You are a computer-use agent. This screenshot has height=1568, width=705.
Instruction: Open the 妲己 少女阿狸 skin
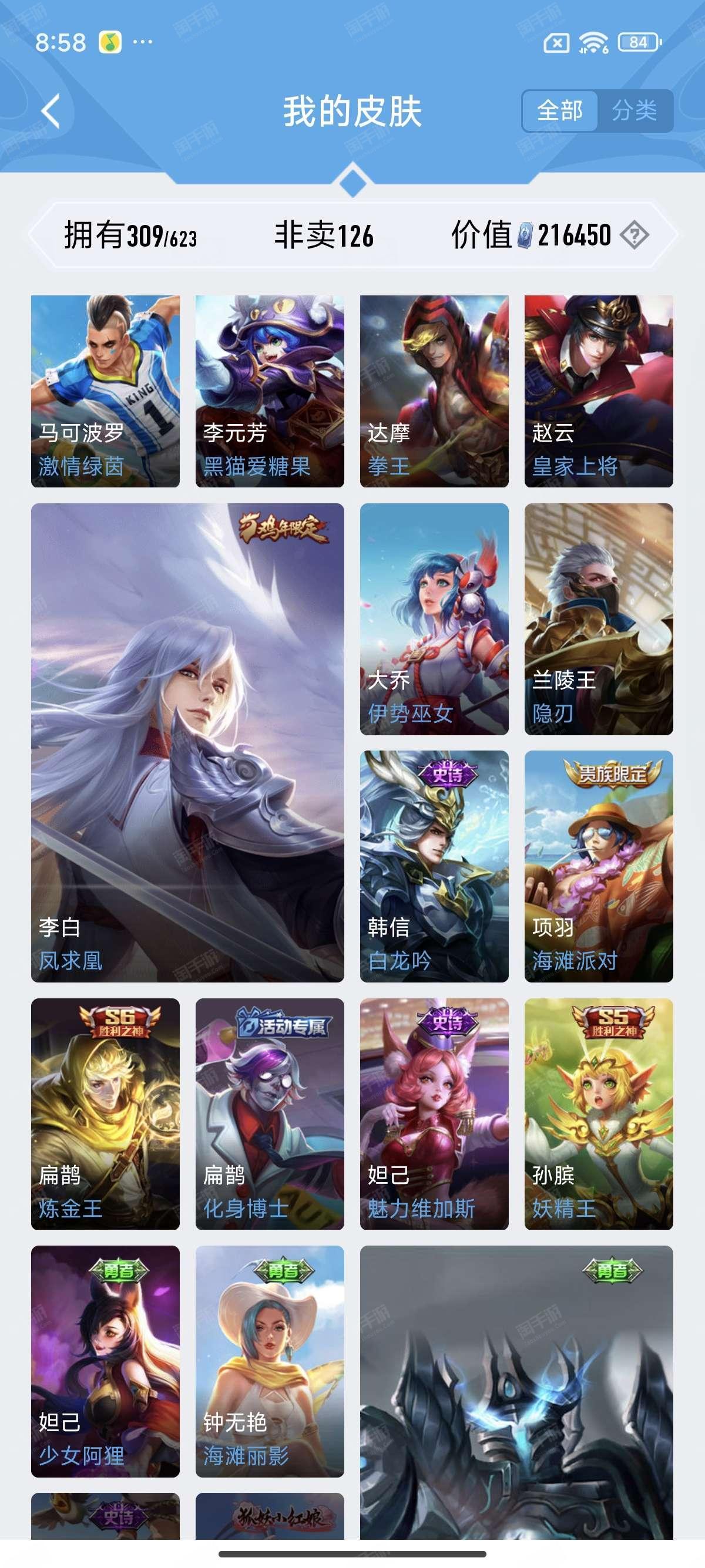(x=105, y=1362)
